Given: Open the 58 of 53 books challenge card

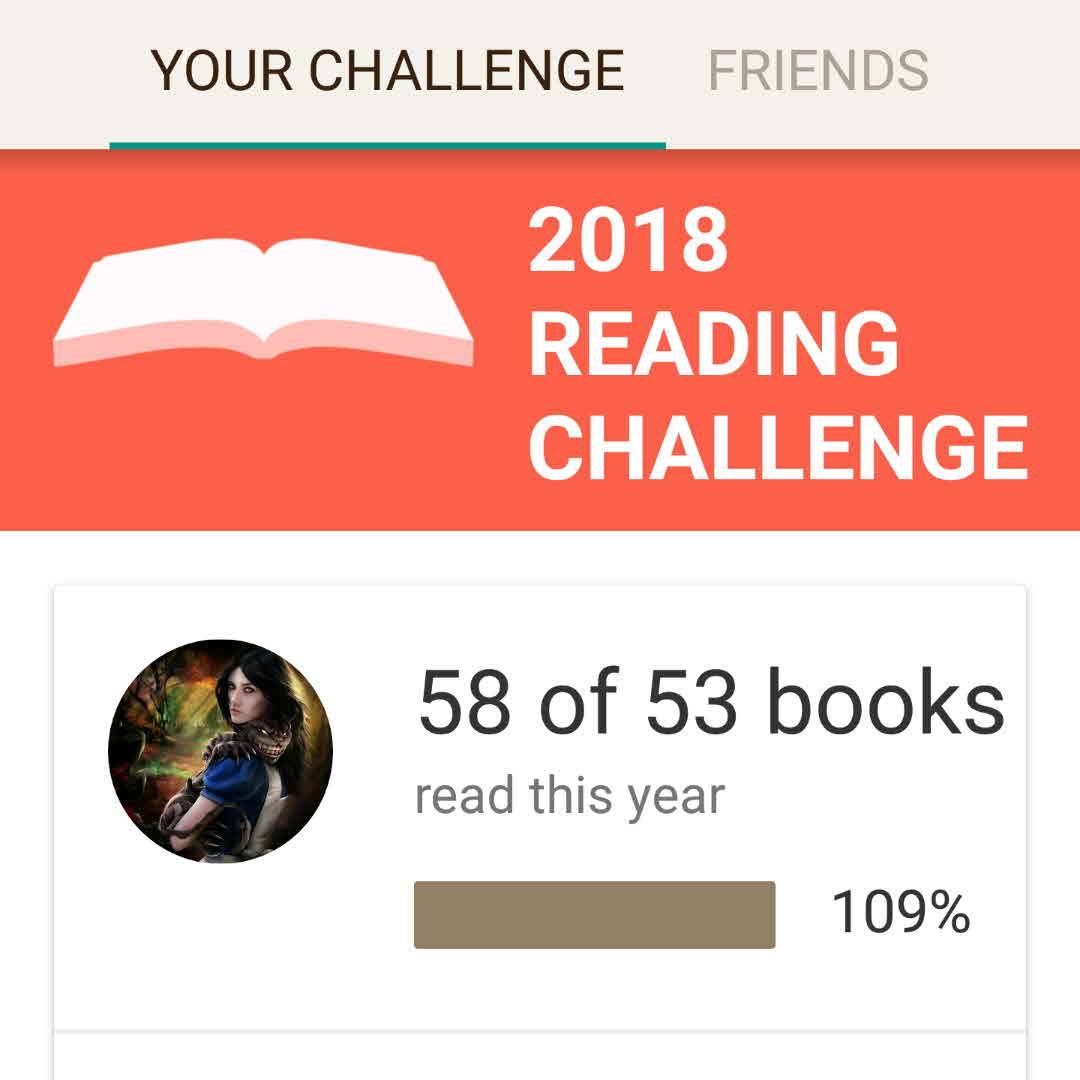Looking at the screenshot, I should pyautogui.click(x=710, y=705).
